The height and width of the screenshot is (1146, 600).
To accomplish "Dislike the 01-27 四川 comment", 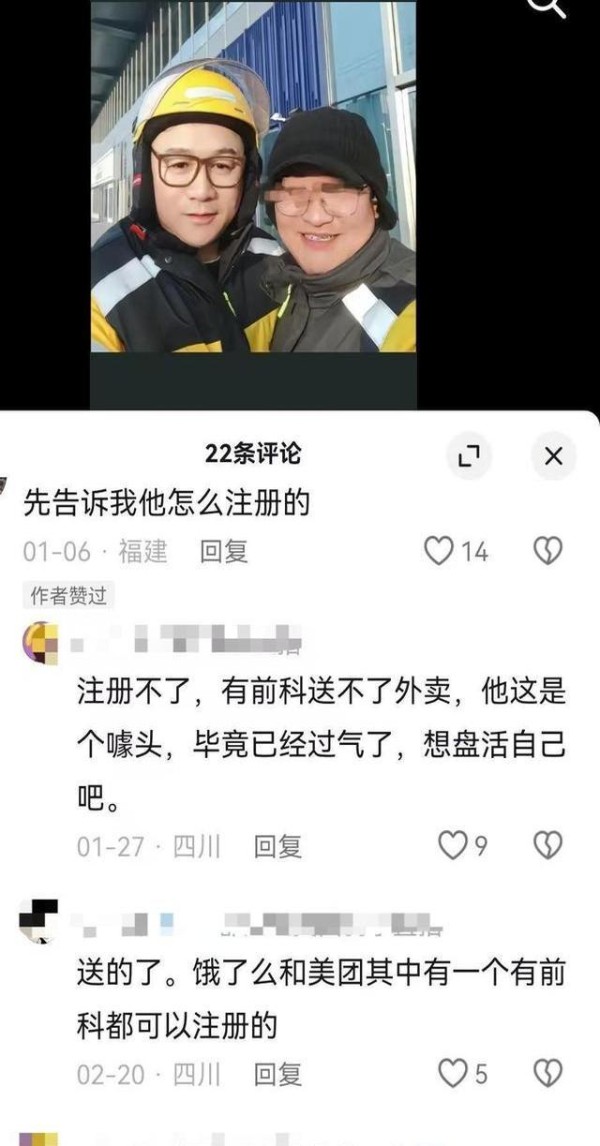I will [x=548, y=846].
